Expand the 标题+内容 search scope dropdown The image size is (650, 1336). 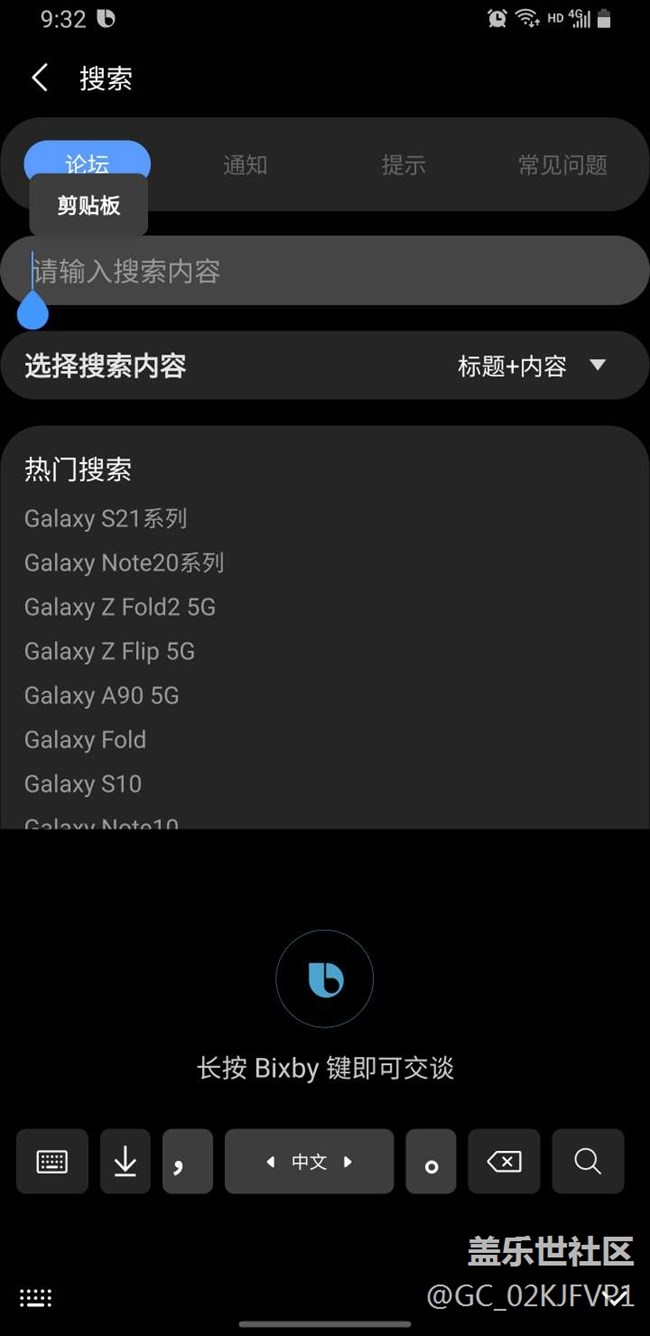[532, 366]
